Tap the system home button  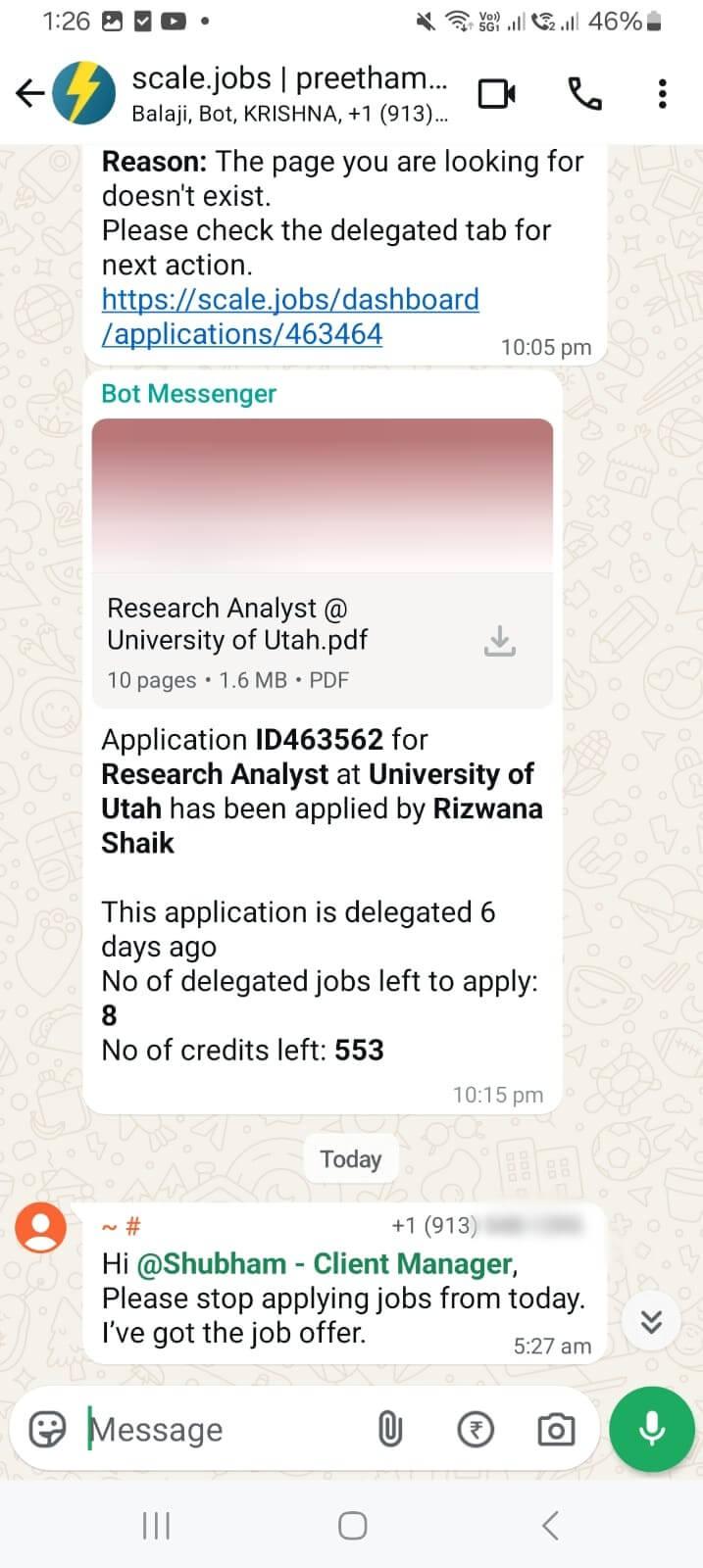[x=352, y=1525]
